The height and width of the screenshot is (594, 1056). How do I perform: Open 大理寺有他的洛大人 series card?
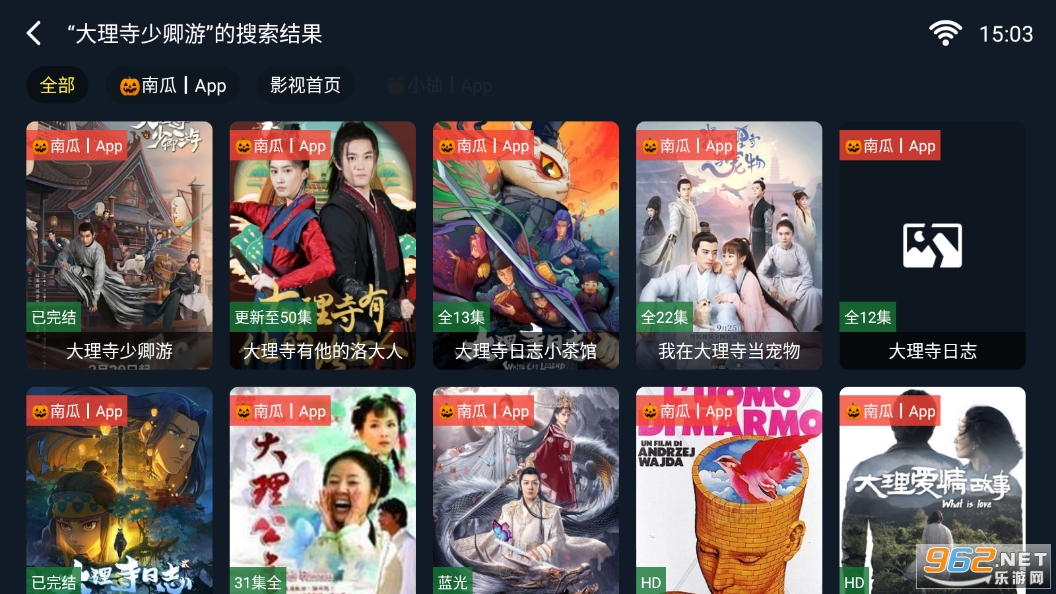(x=322, y=245)
